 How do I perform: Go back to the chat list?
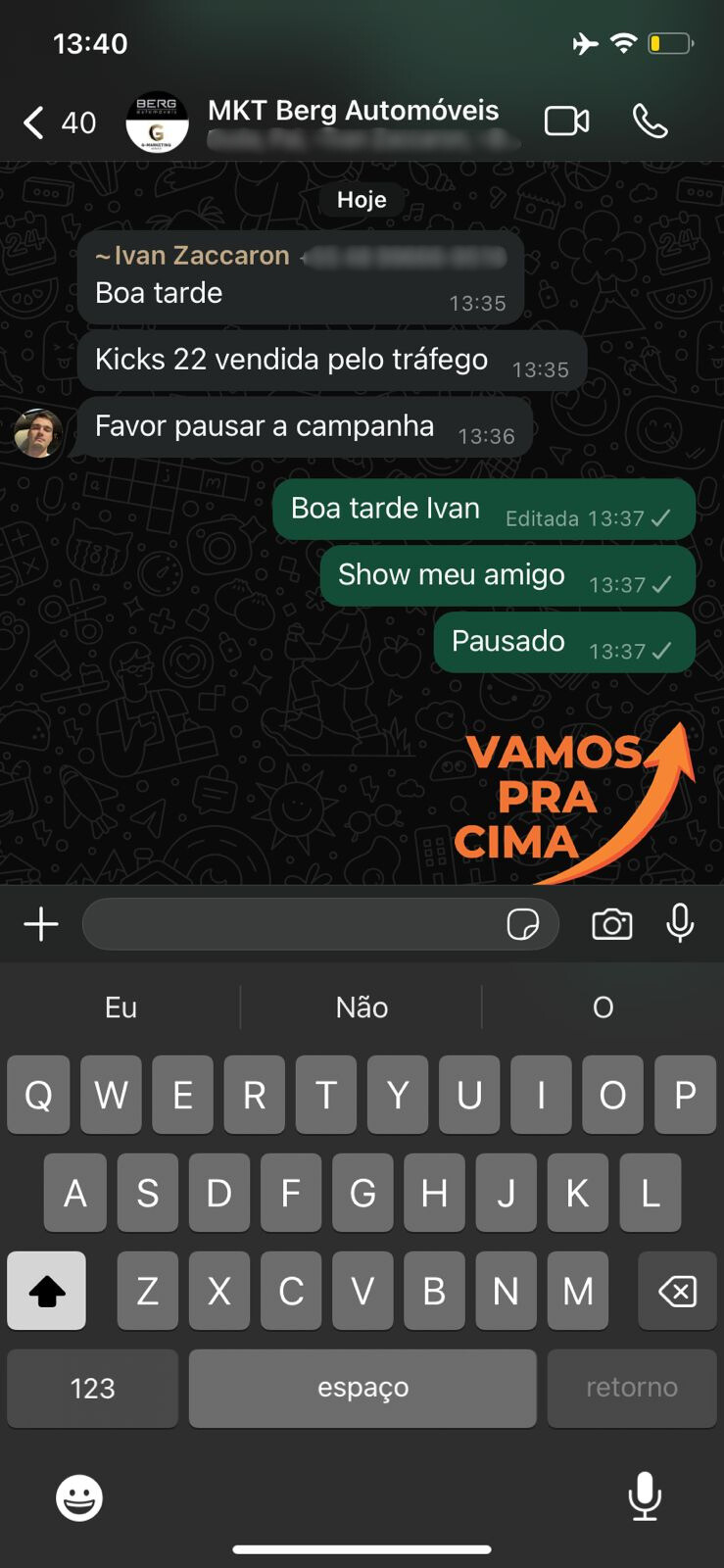tap(57, 122)
